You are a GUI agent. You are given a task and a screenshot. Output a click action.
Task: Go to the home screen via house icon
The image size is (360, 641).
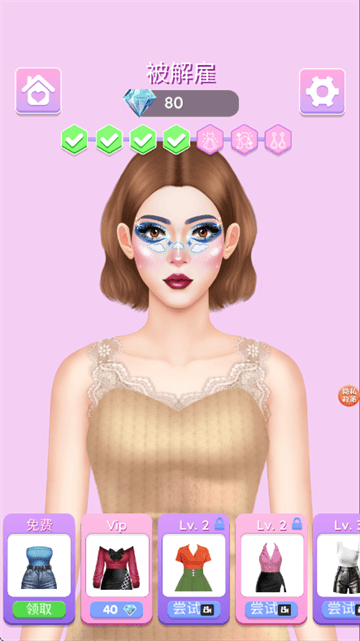38,90
